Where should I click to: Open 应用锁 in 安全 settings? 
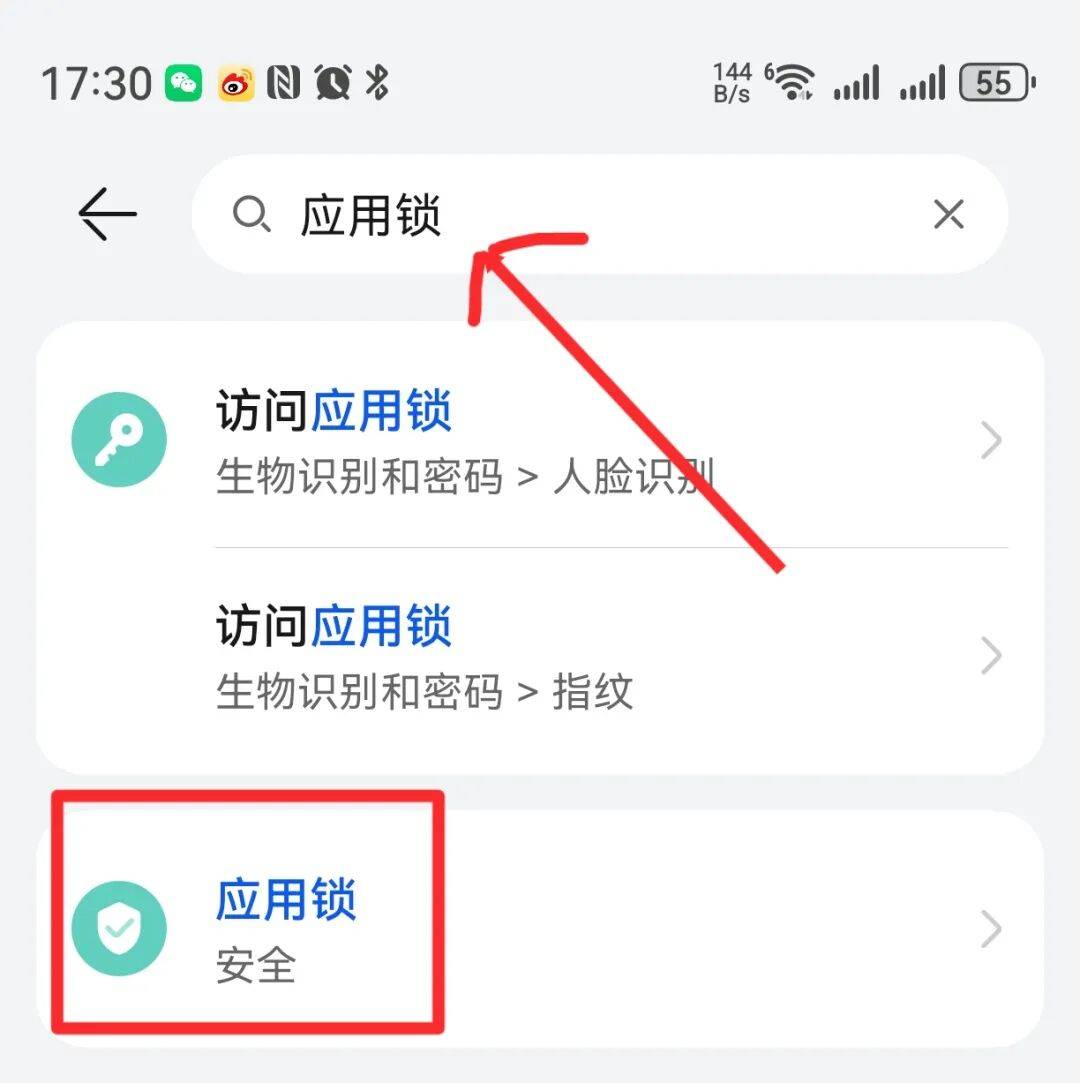click(x=540, y=929)
